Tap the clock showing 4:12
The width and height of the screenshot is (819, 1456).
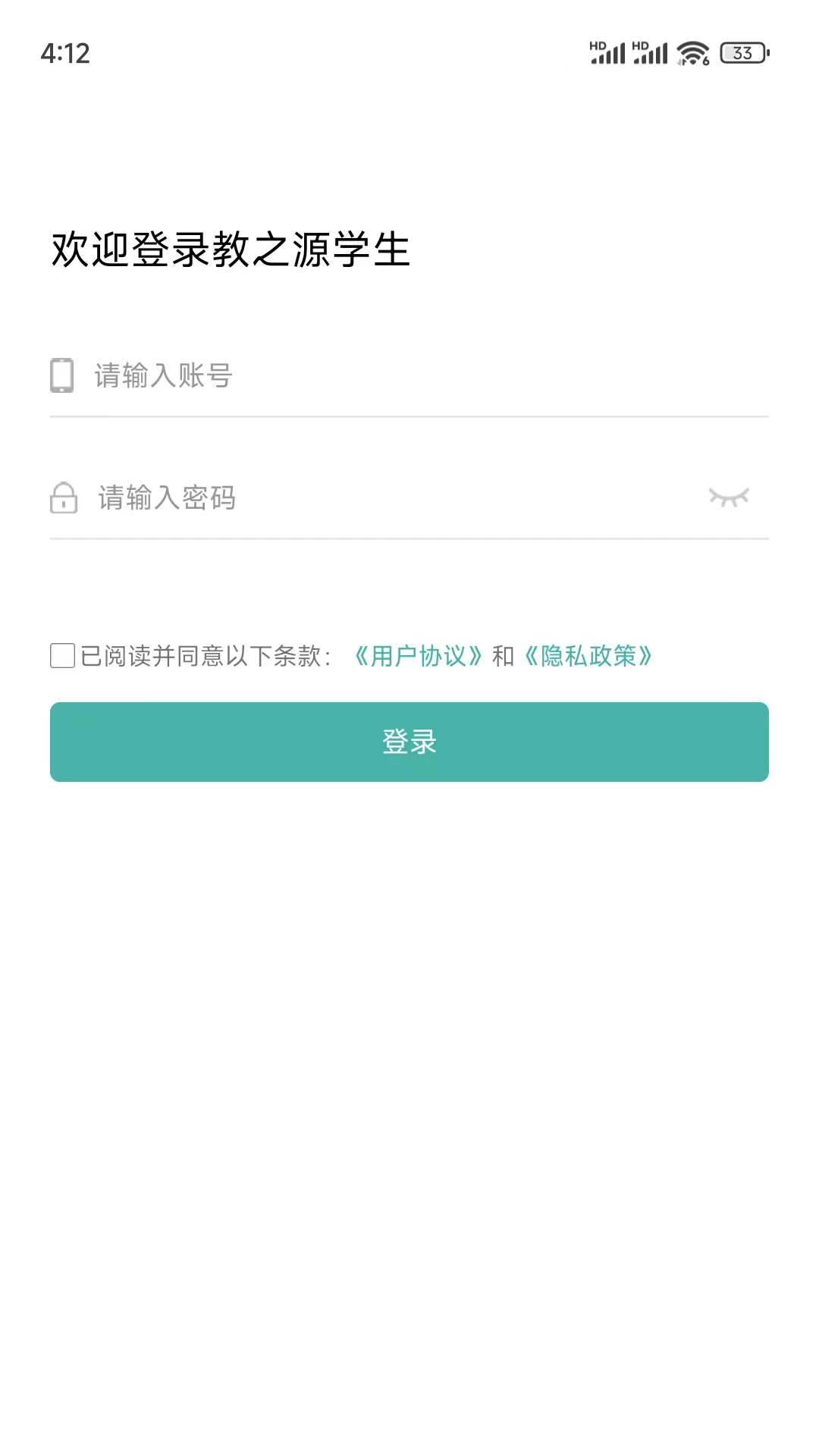click(x=64, y=53)
